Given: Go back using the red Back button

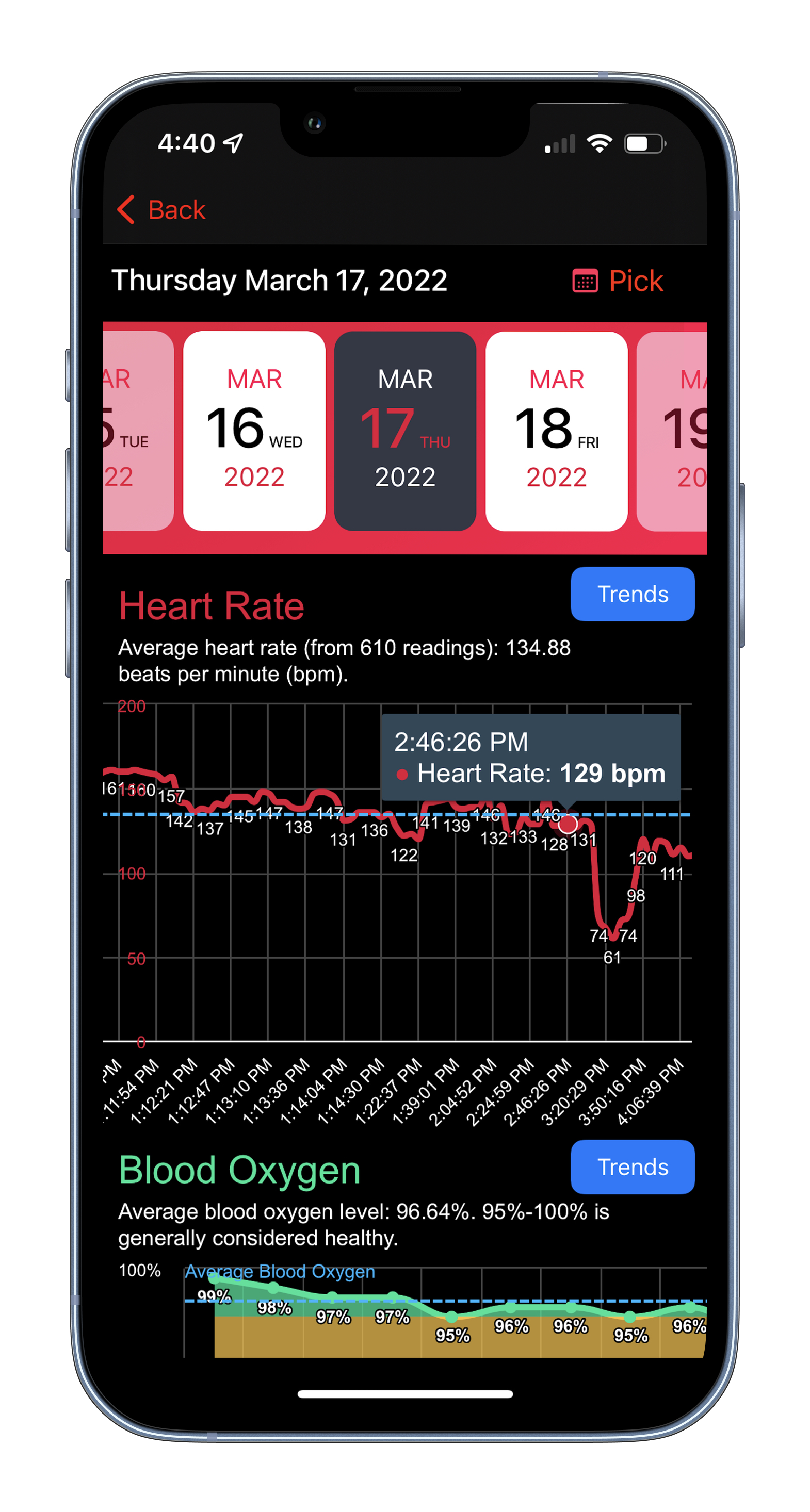Looking at the screenshot, I should click(x=162, y=209).
